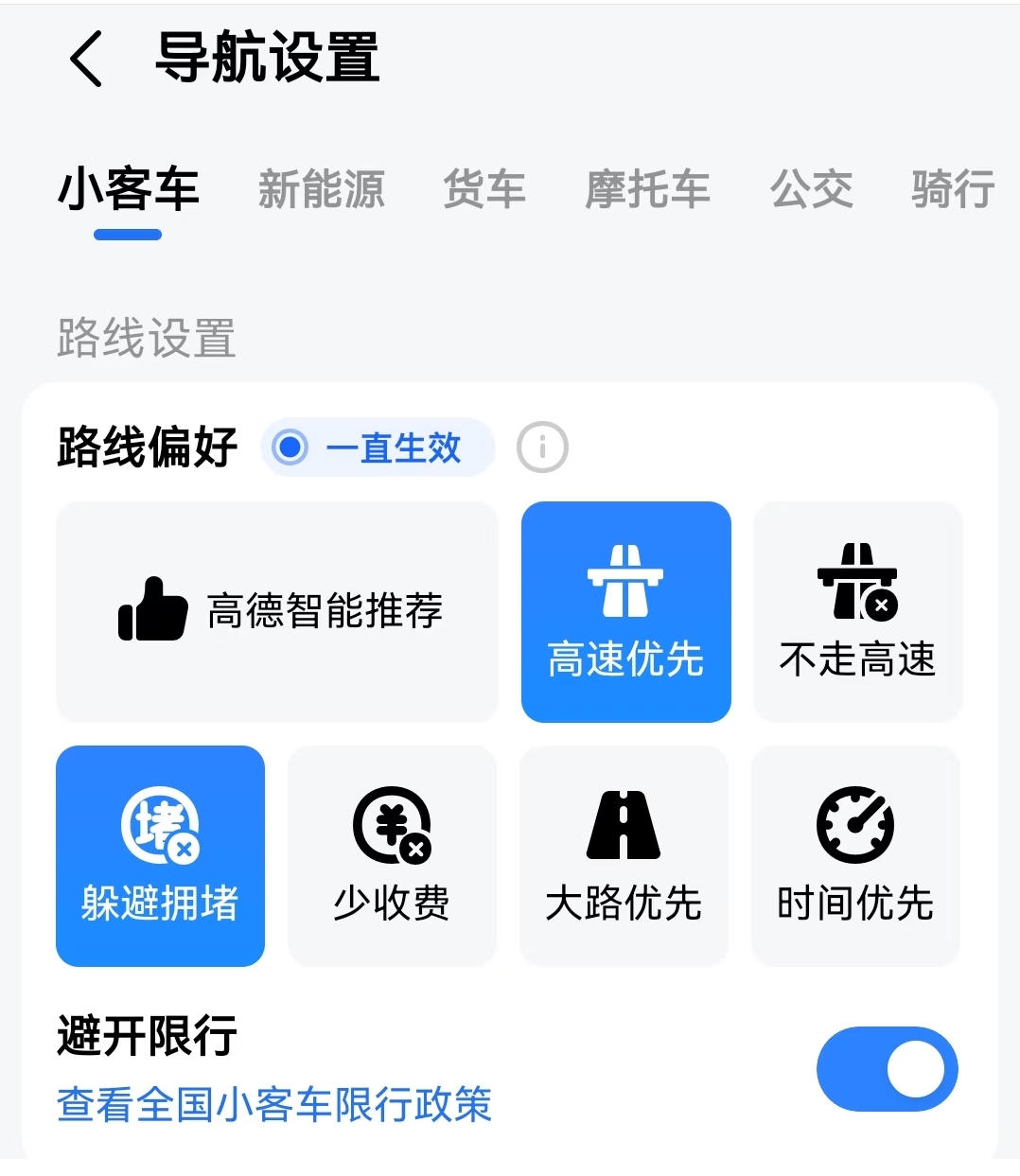Select the 一直生效 always-active radio option
This screenshot has height=1176, width=1020.
(x=377, y=448)
